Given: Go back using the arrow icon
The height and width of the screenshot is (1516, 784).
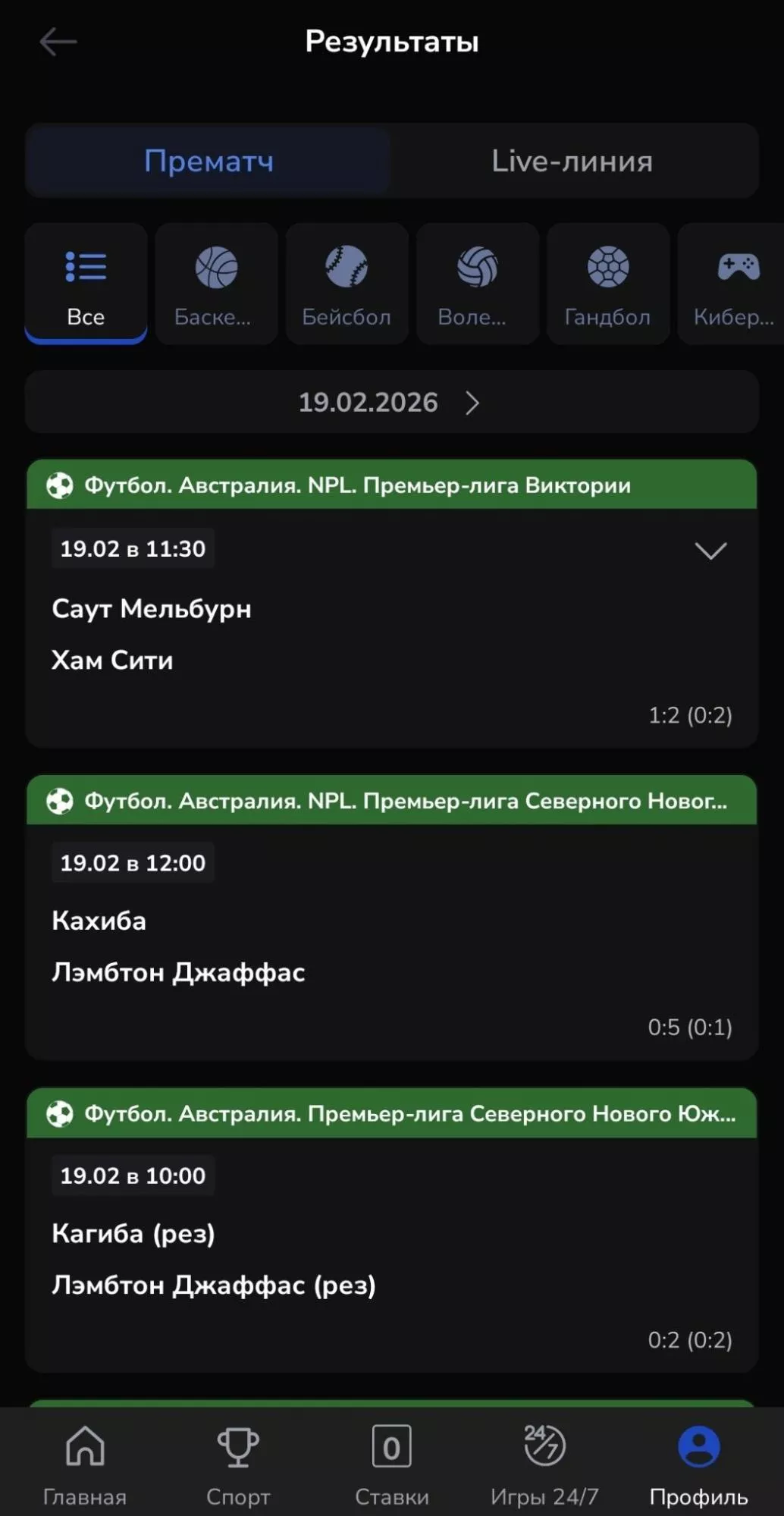Looking at the screenshot, I should point(58,42).
